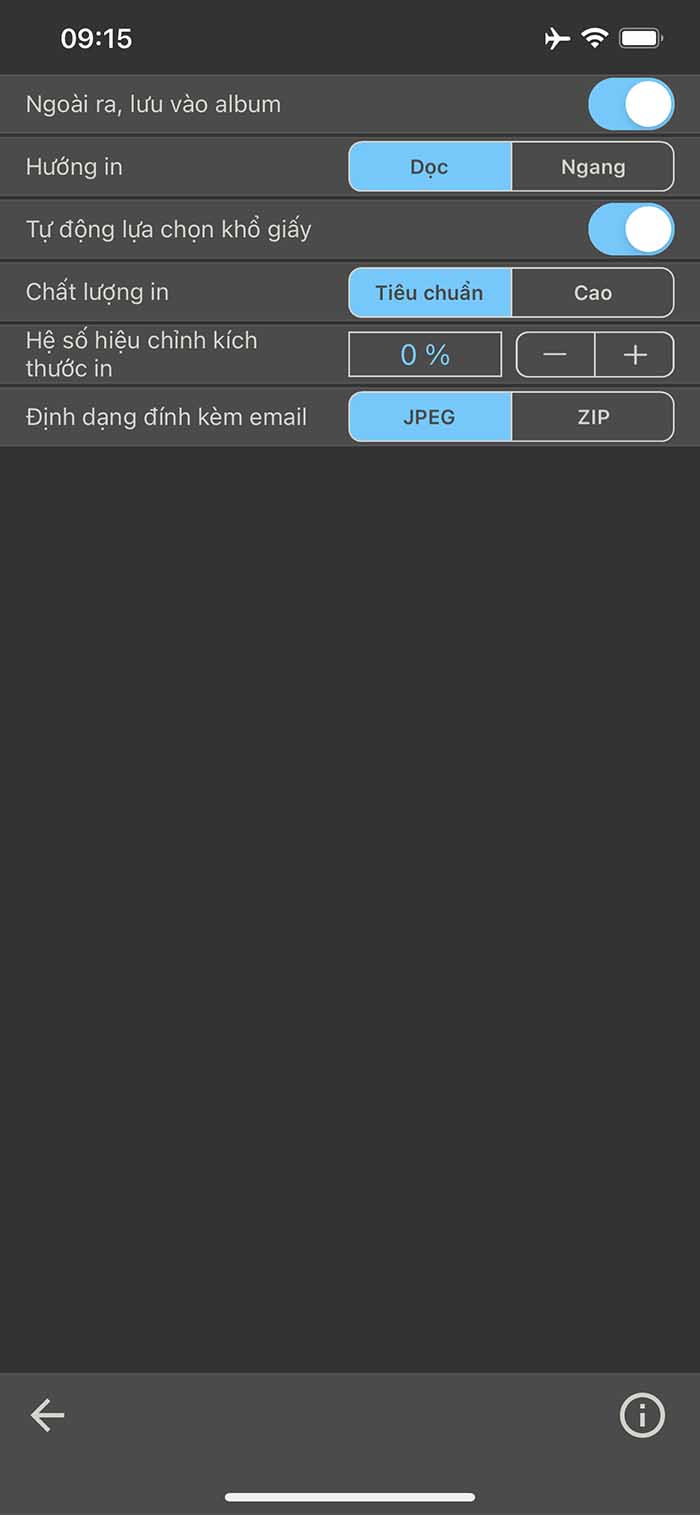The width and height of the screenshot is (700, 1515).
Task: Switch print orientation to Ngang
Action: pyautogui.click(x=593, y=167)
